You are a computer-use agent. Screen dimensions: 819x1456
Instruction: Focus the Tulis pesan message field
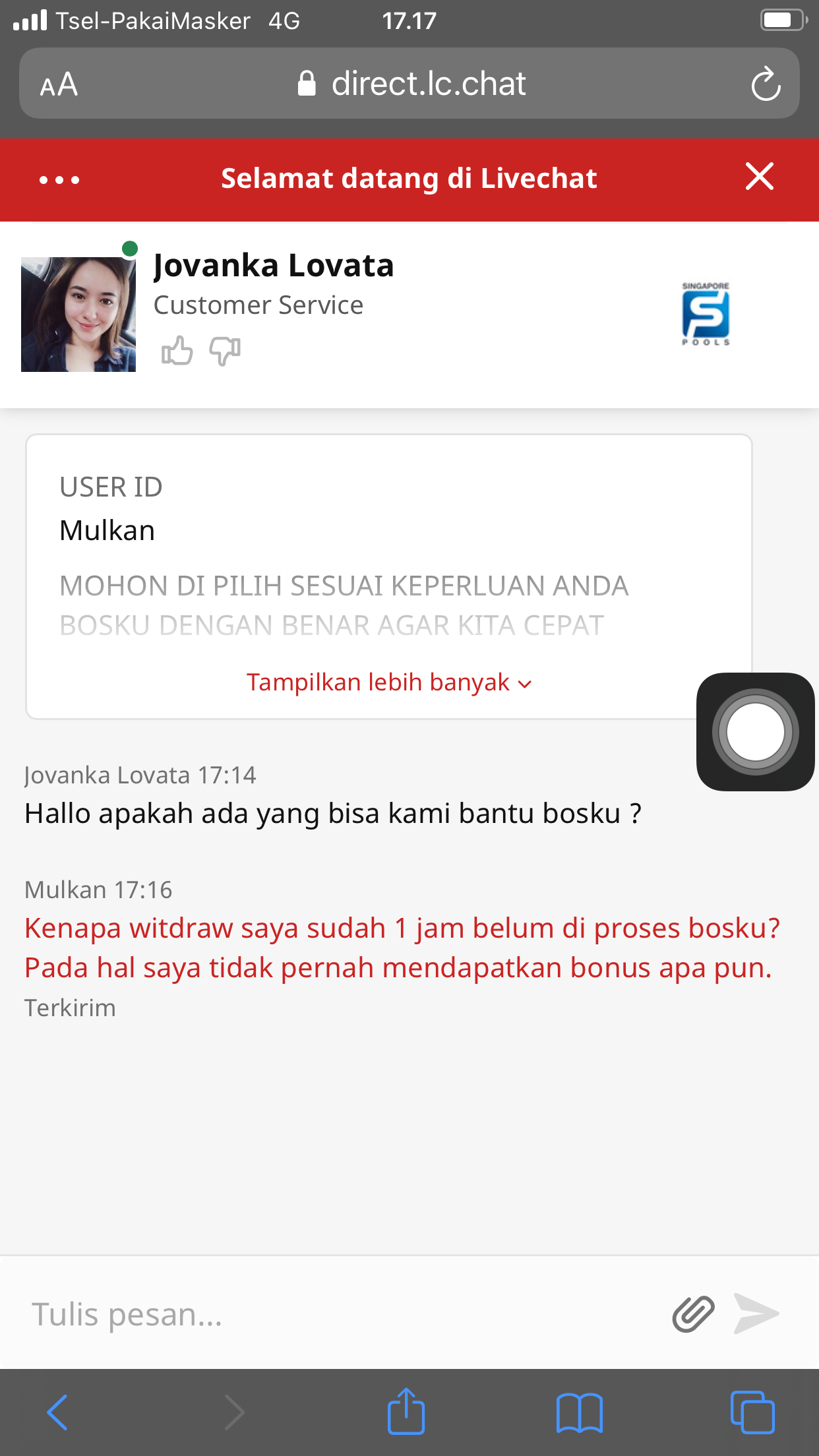[x=330, y=1314]
